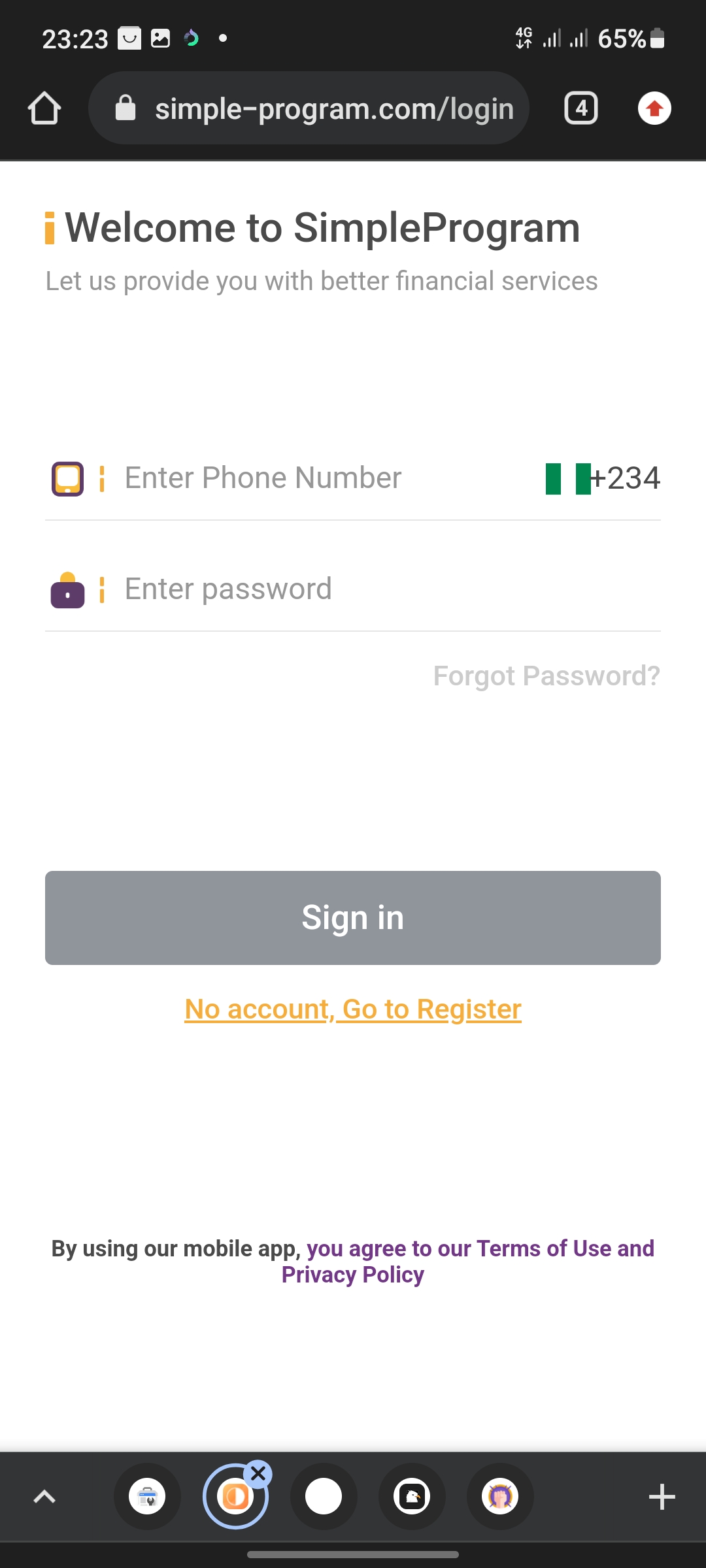Tap the Sign in button

tap(353, 918)
